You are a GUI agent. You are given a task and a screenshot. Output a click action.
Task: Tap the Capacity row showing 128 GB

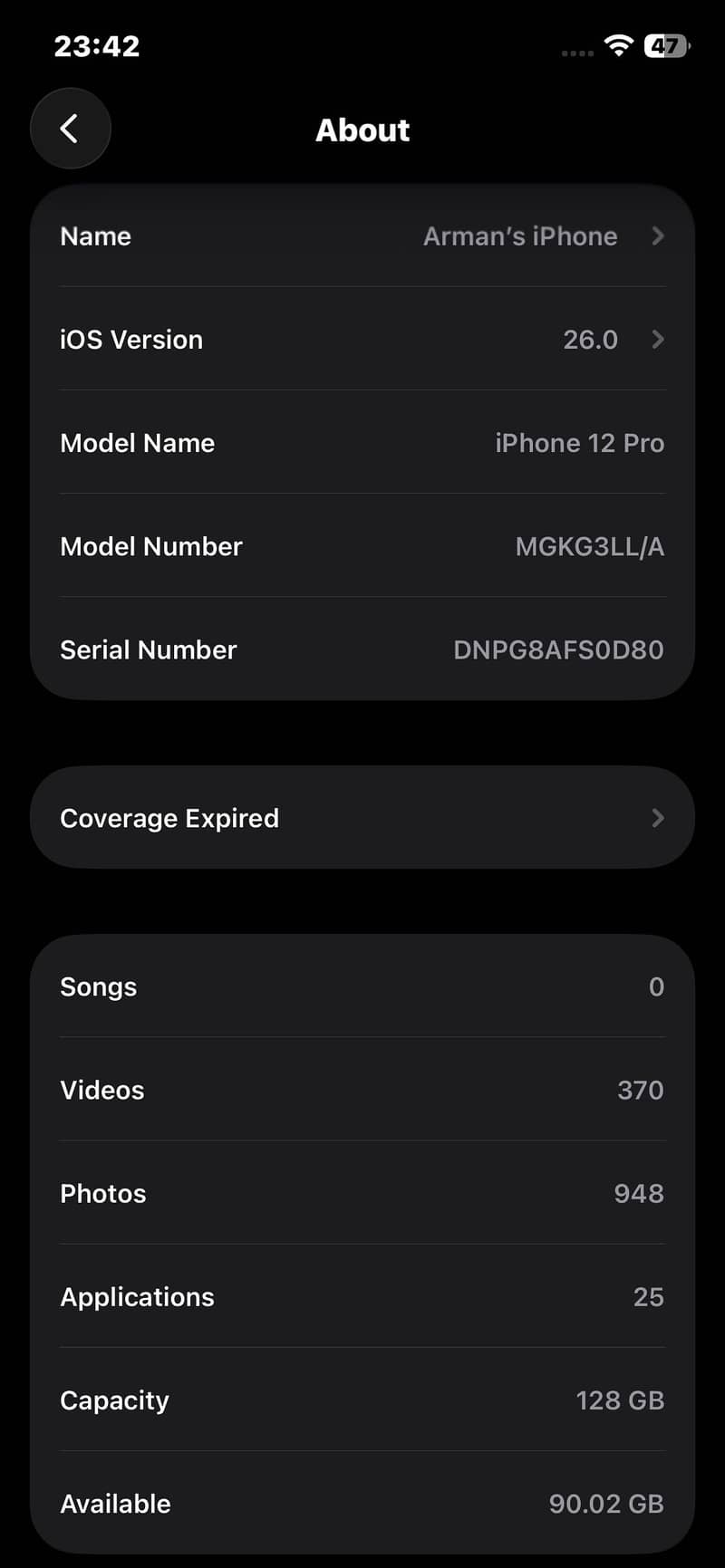362,1400
